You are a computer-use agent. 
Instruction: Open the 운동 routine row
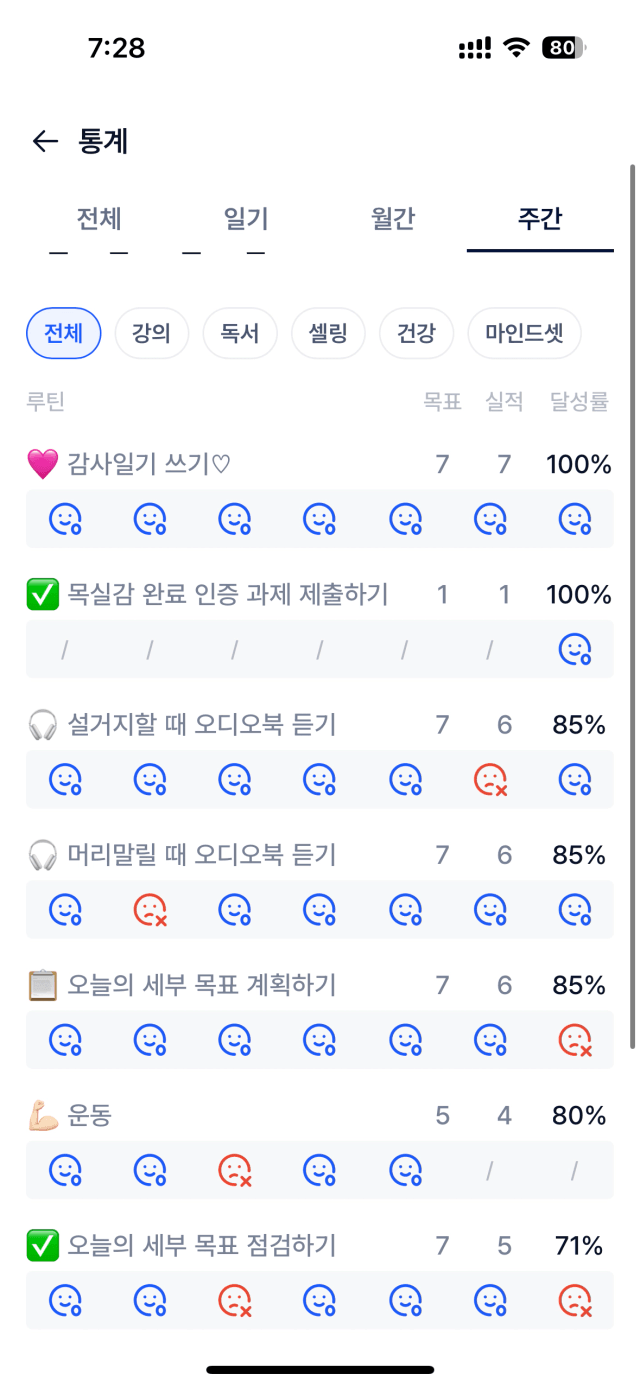click(320, 1146)
